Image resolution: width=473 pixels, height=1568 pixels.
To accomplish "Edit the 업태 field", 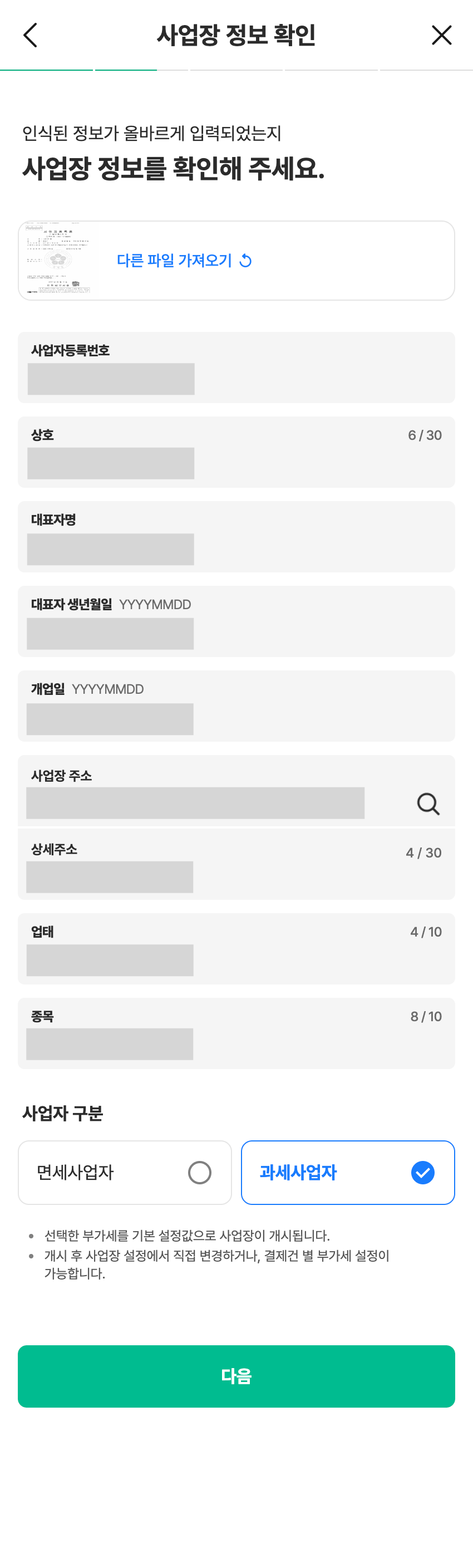I will (236, 960).
